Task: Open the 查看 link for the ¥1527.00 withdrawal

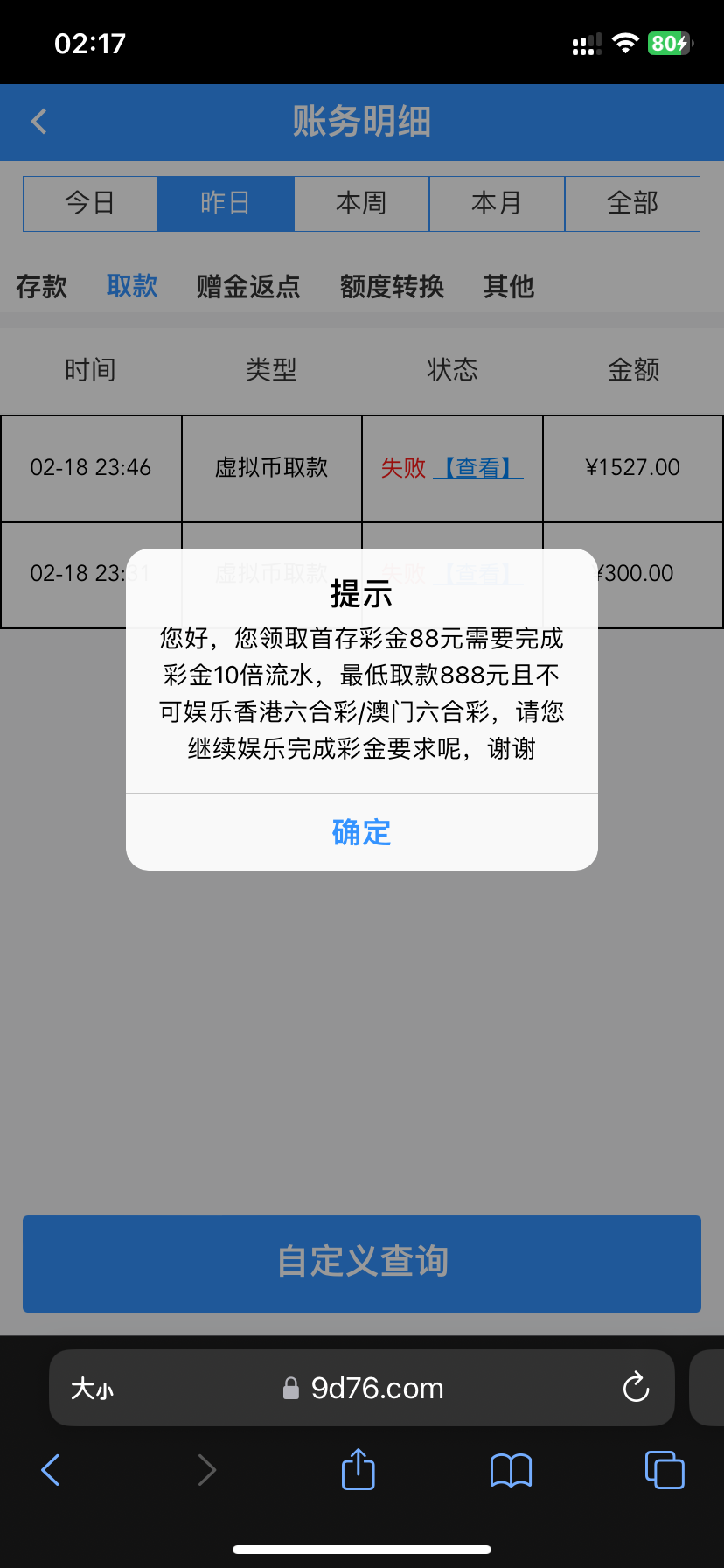Action: click(x=476, y=467)
